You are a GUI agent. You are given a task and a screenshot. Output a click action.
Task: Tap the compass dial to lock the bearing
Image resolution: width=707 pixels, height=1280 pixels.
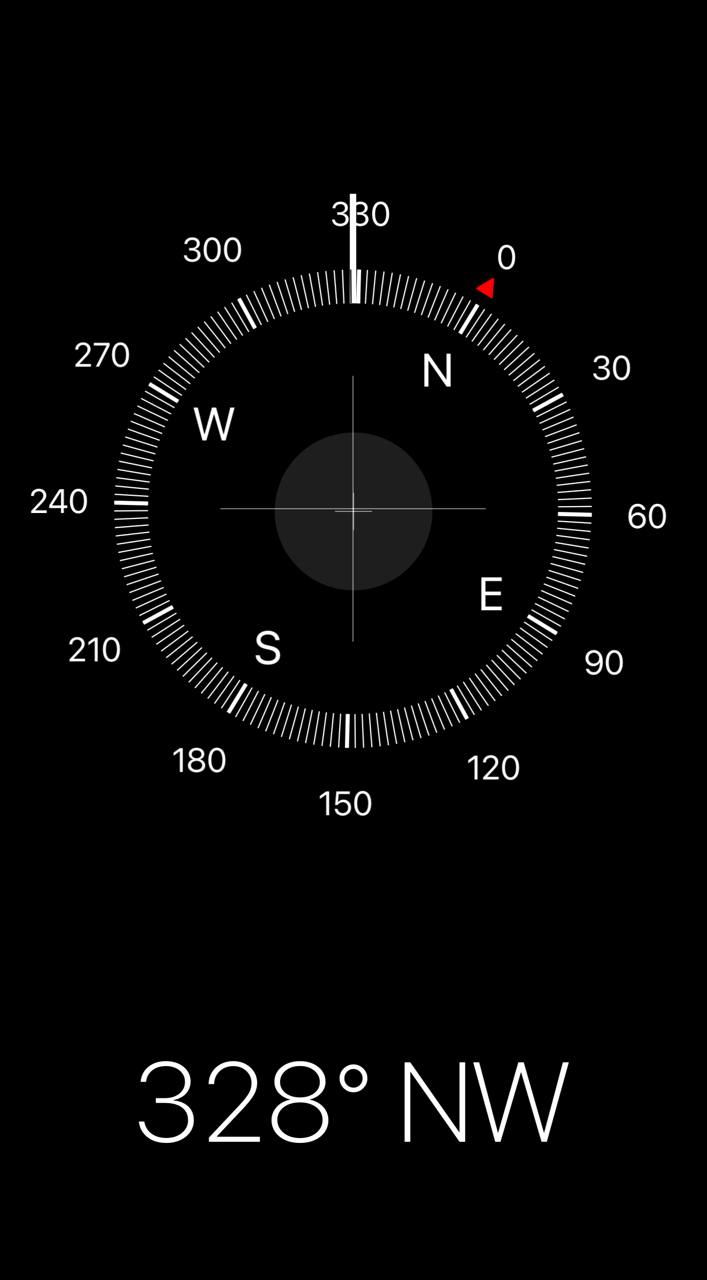pos(353,510)
